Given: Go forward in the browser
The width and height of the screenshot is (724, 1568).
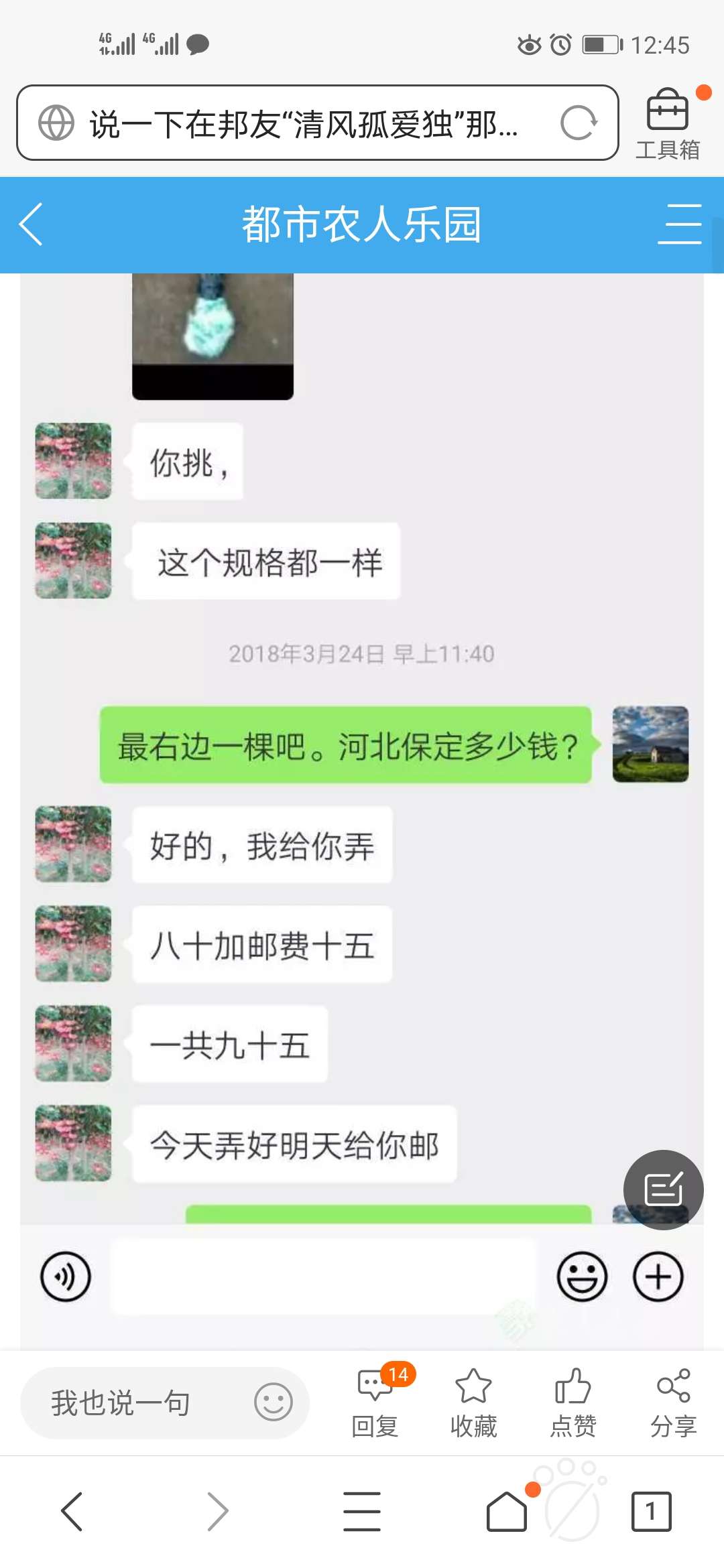Looking at the screenshot, I should (217, 1512).
